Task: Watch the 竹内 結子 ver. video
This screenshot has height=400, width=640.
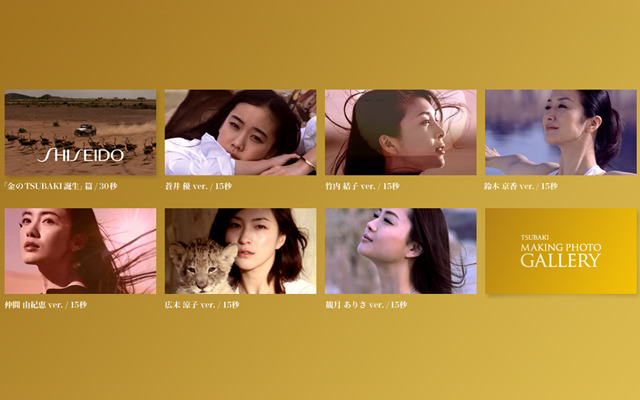Action: tap(400, 132)
